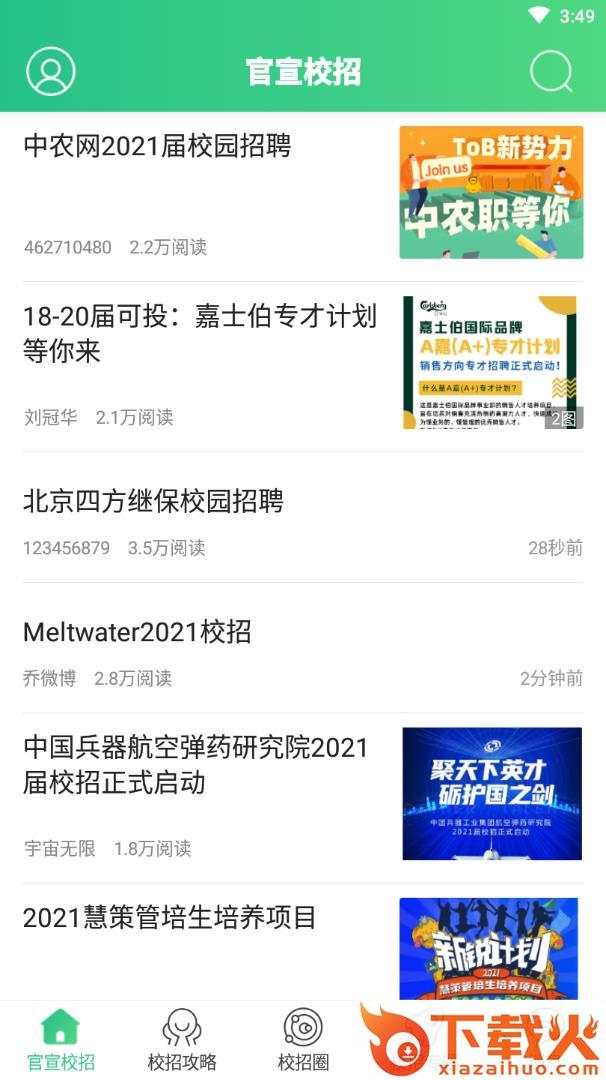The width and height of the screenshot is (606, 1080).
Task: Open 嘉士伯专才计划 post
Action: (x=200, y=334)
